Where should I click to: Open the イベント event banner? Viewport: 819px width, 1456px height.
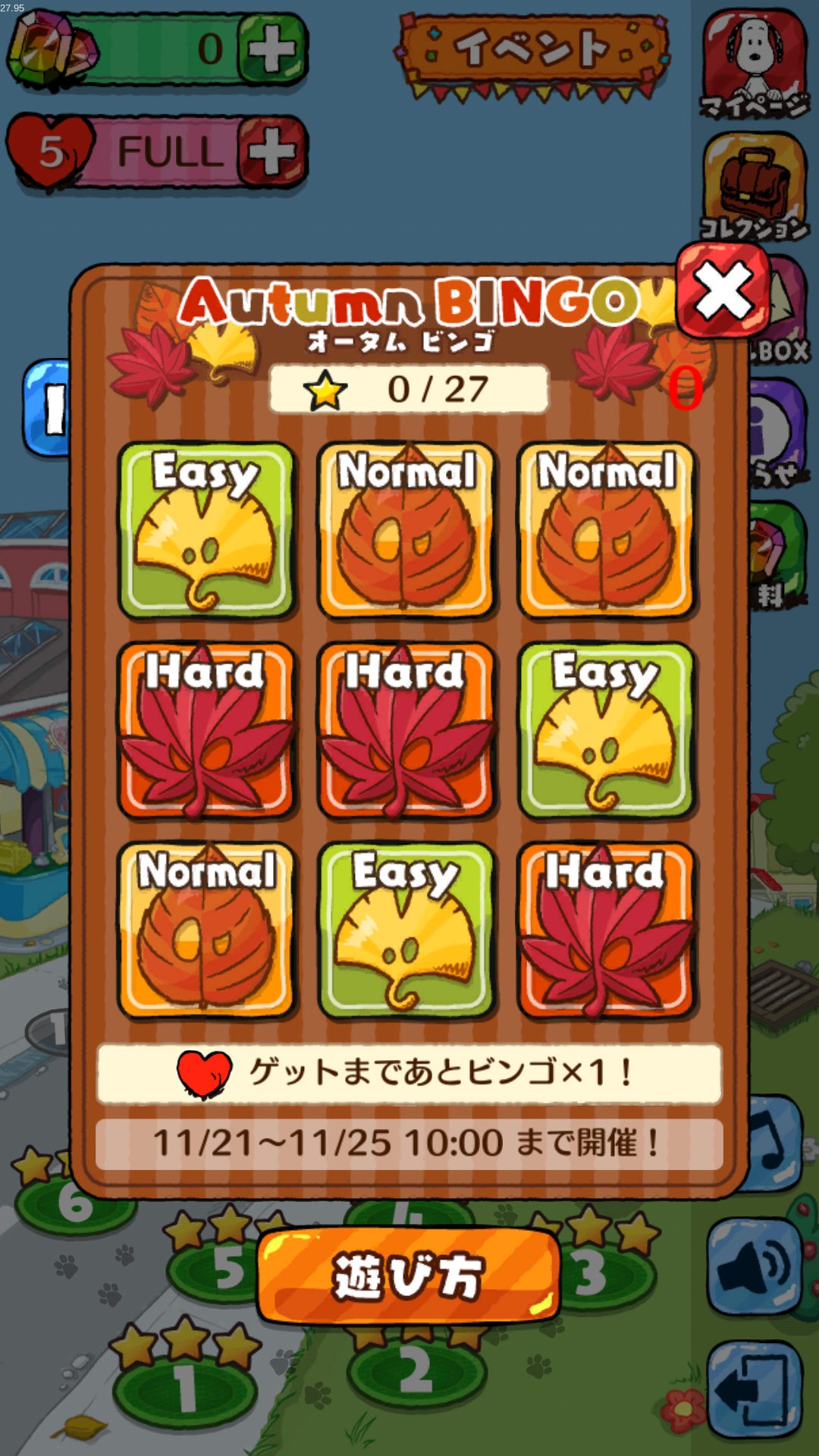click(x=532, y=51)
